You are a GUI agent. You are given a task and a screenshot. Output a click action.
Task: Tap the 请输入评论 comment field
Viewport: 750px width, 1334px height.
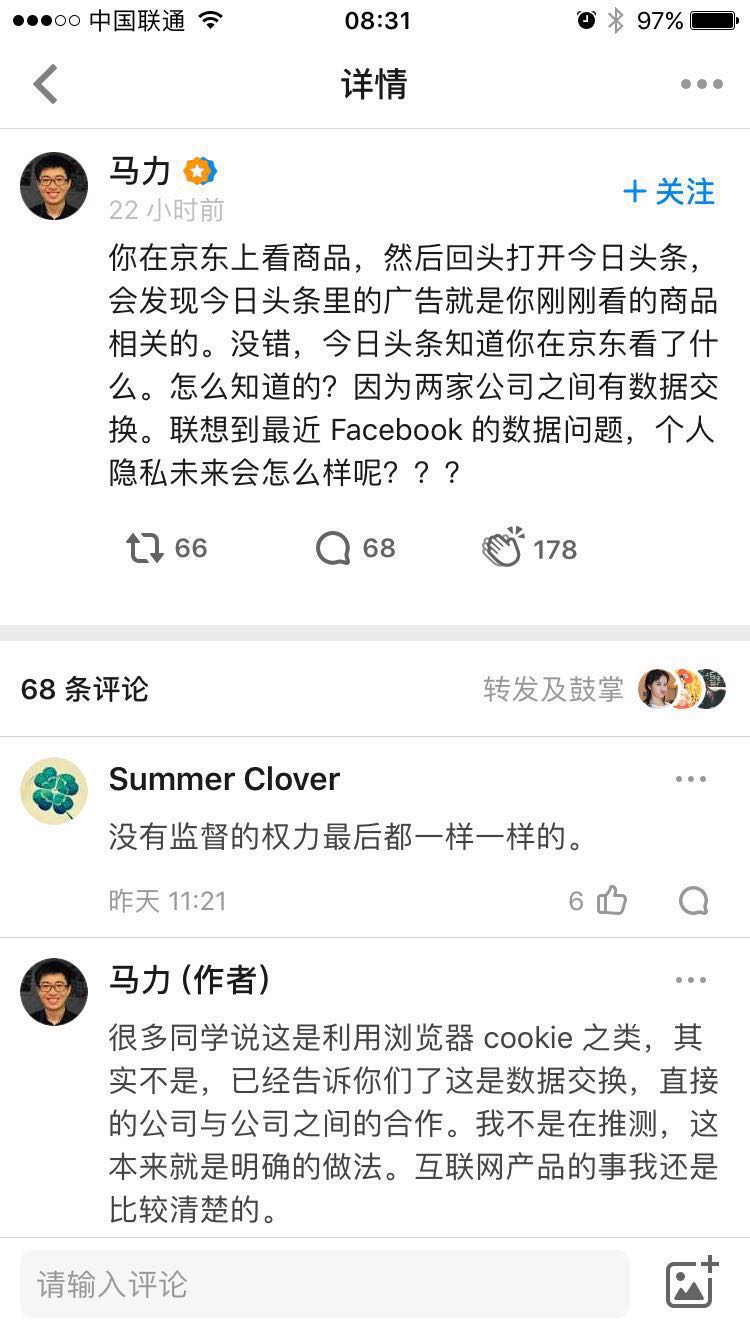click(x=325, y=1284)
